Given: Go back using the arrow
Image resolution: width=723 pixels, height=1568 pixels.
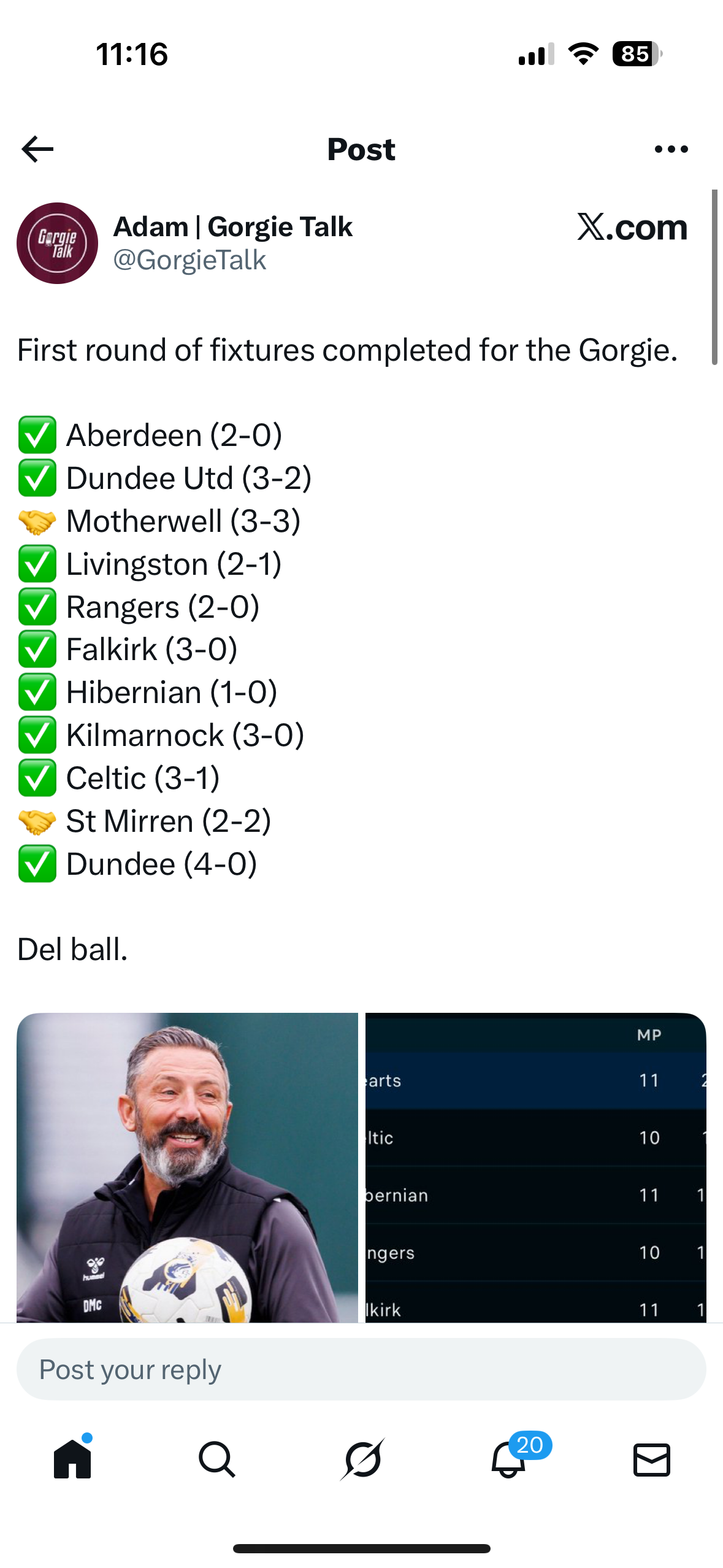Looking at the screenshot, I should (x=37, y=149).
